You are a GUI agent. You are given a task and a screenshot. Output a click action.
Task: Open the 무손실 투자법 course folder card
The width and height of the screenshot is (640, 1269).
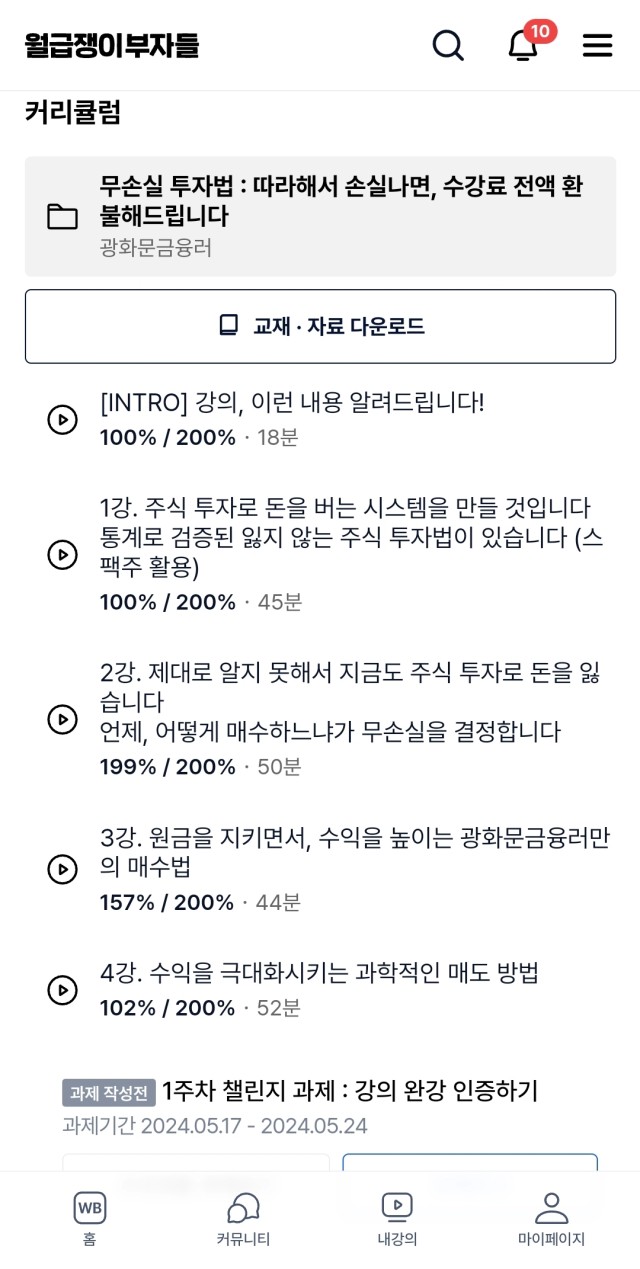coord(320,216)
